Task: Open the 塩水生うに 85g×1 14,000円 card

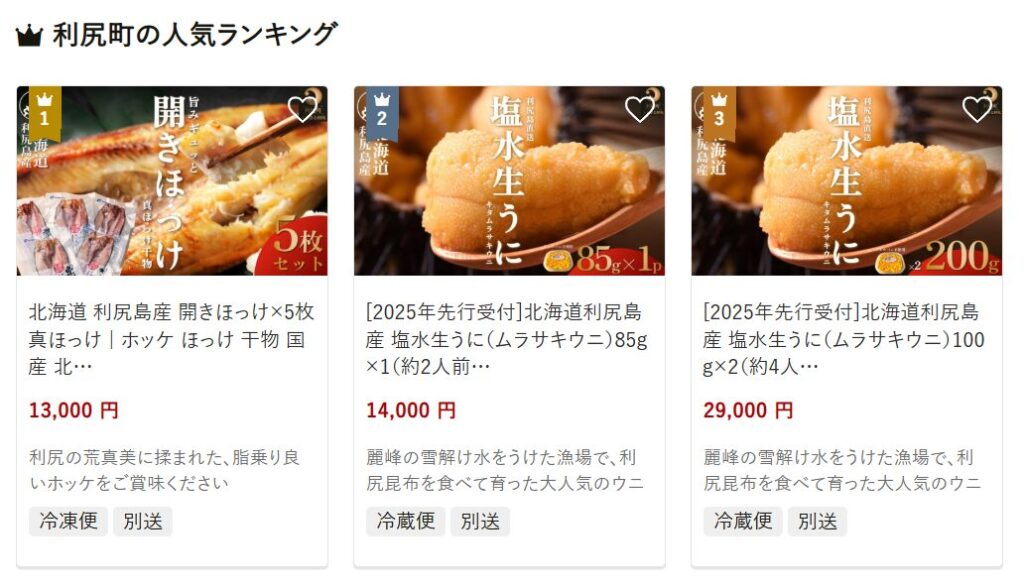Action: tap(508, 339)
